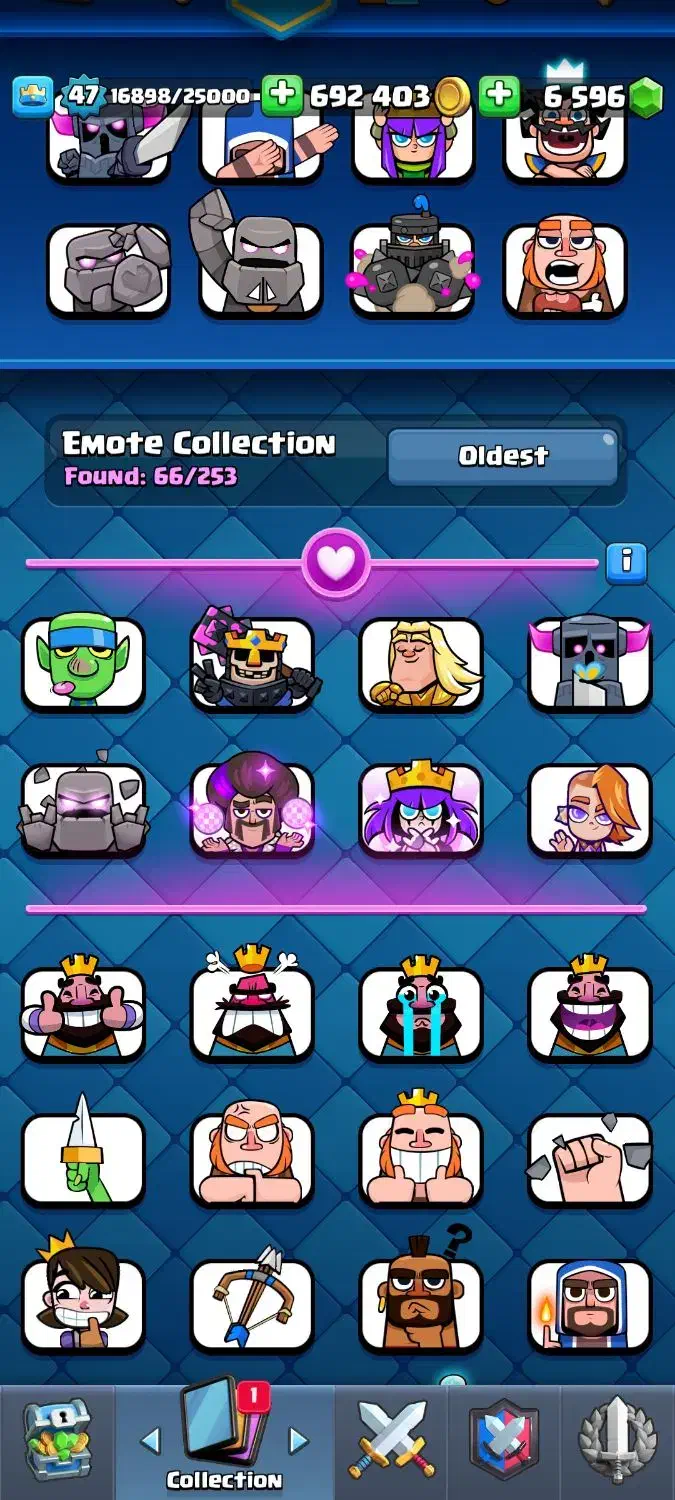Screen dimensions: 675x1500
Task: Select the princess with crown emote
Action: (x=84, y=1304)
